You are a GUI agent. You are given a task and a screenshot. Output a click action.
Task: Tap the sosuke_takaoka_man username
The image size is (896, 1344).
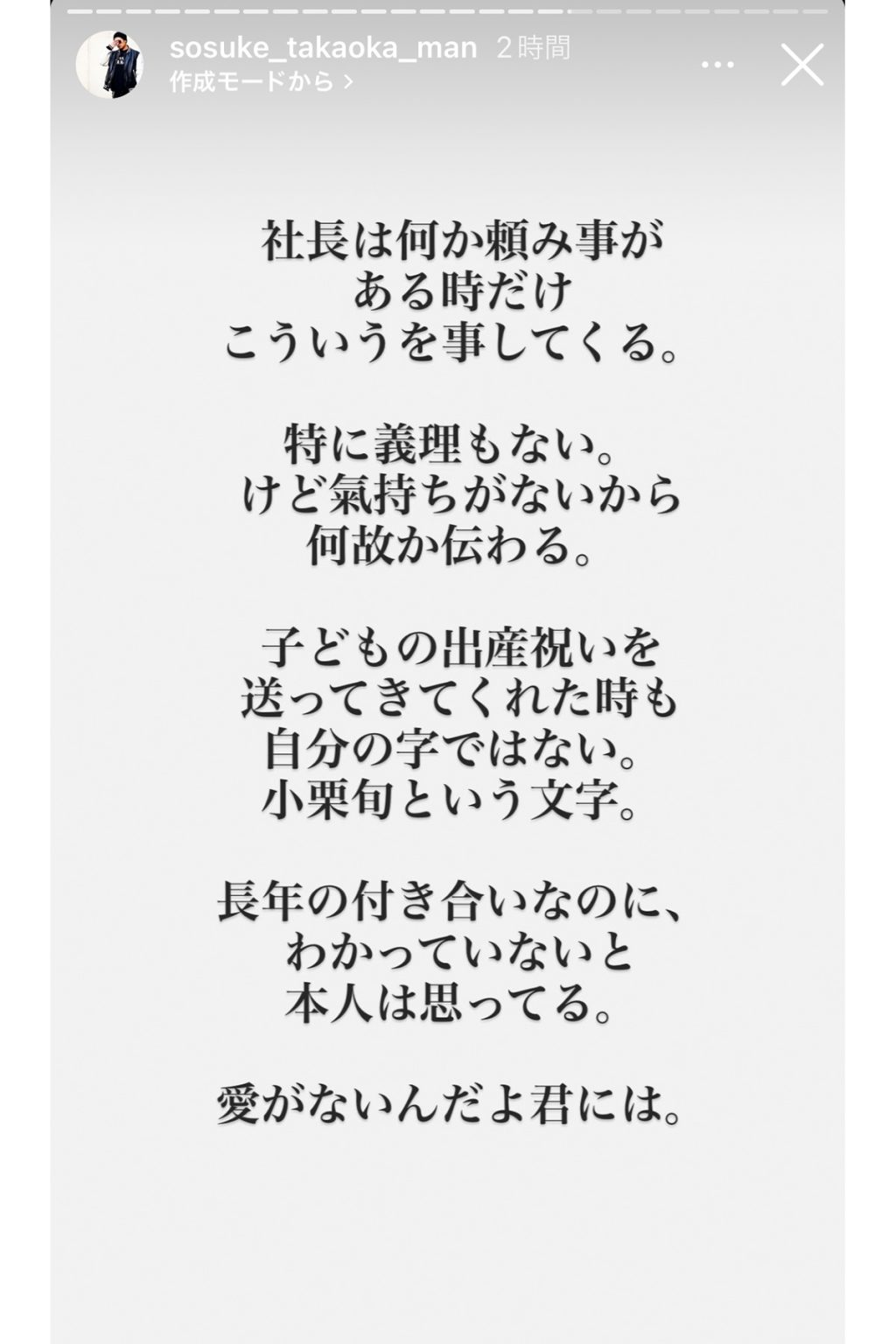click(324, 47)
